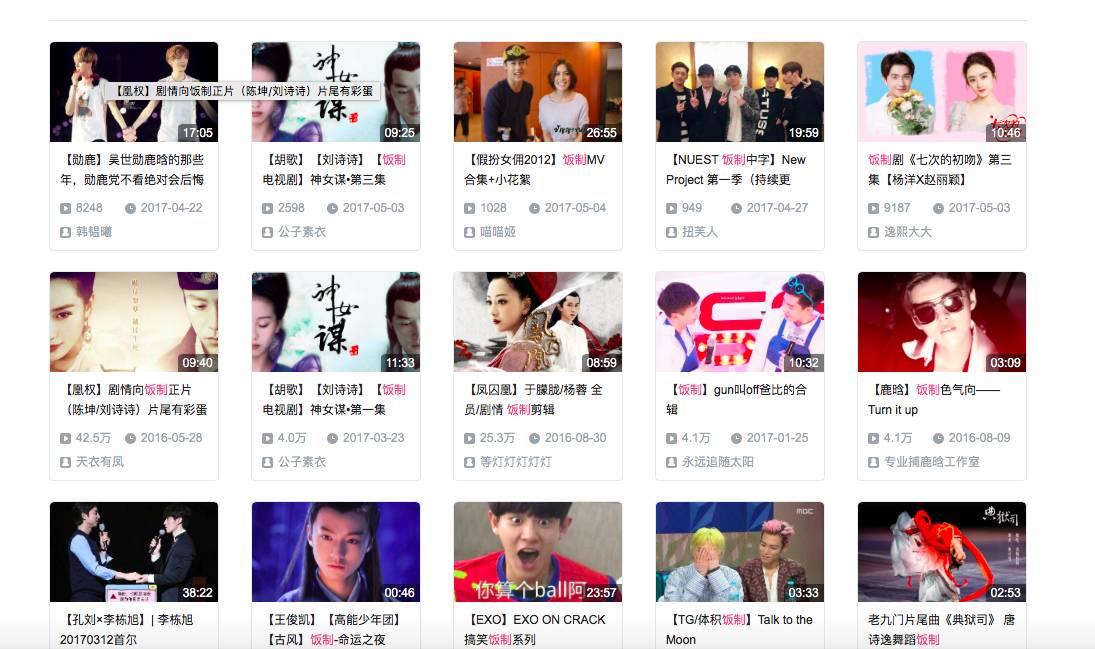Play 神女谋 第三集 video
The height and width of the screenshot is (649, 1095).
[335, 92]
